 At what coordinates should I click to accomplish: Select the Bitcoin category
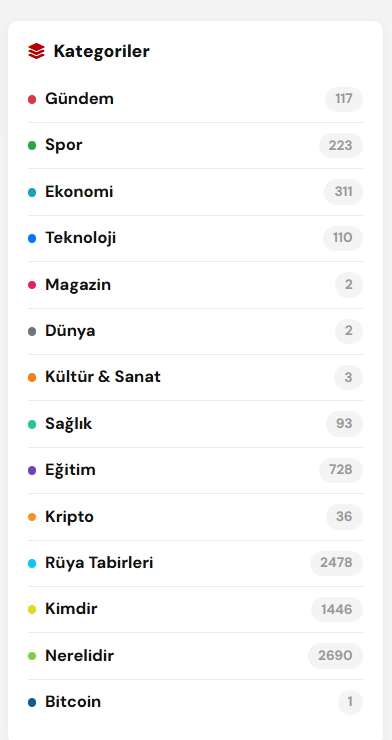(195, 703)
